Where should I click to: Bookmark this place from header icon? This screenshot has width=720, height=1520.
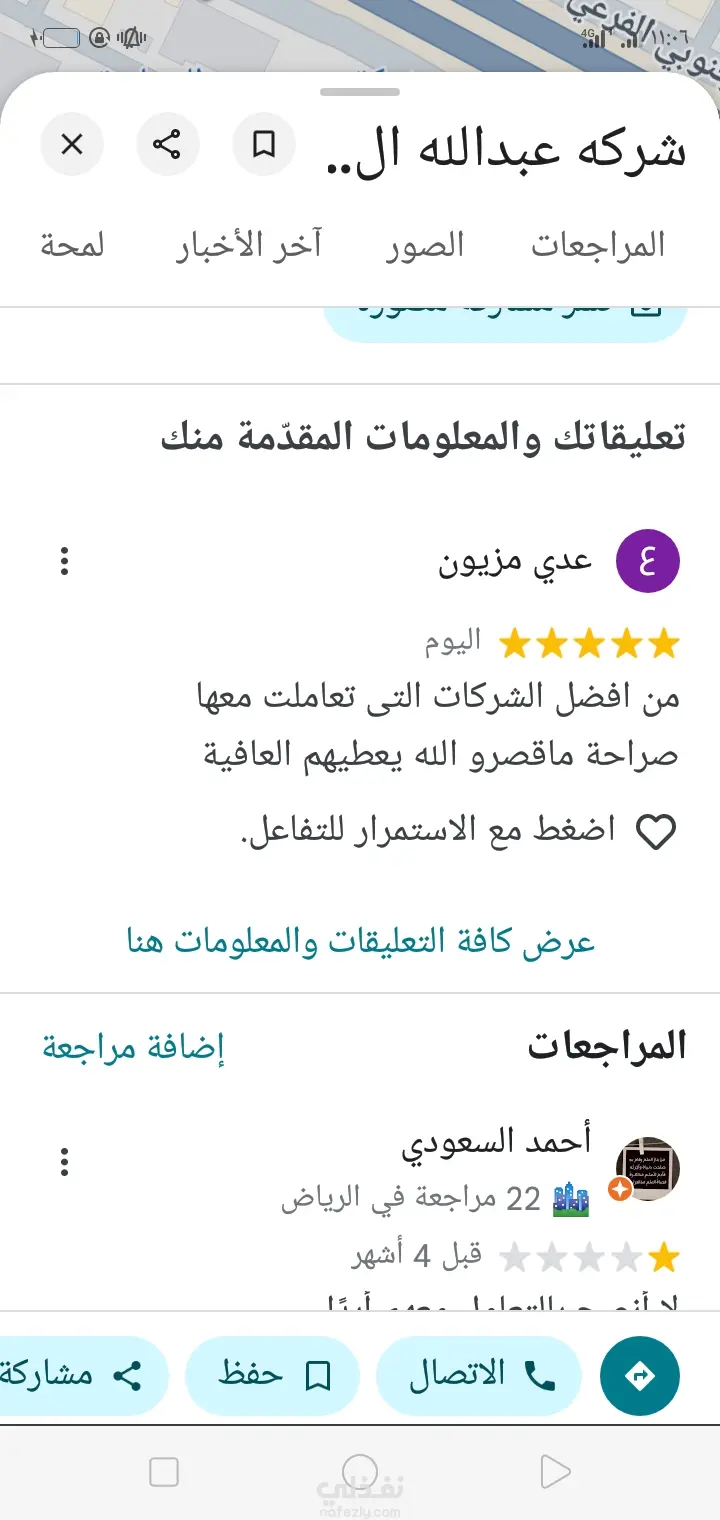coord(263,145)
